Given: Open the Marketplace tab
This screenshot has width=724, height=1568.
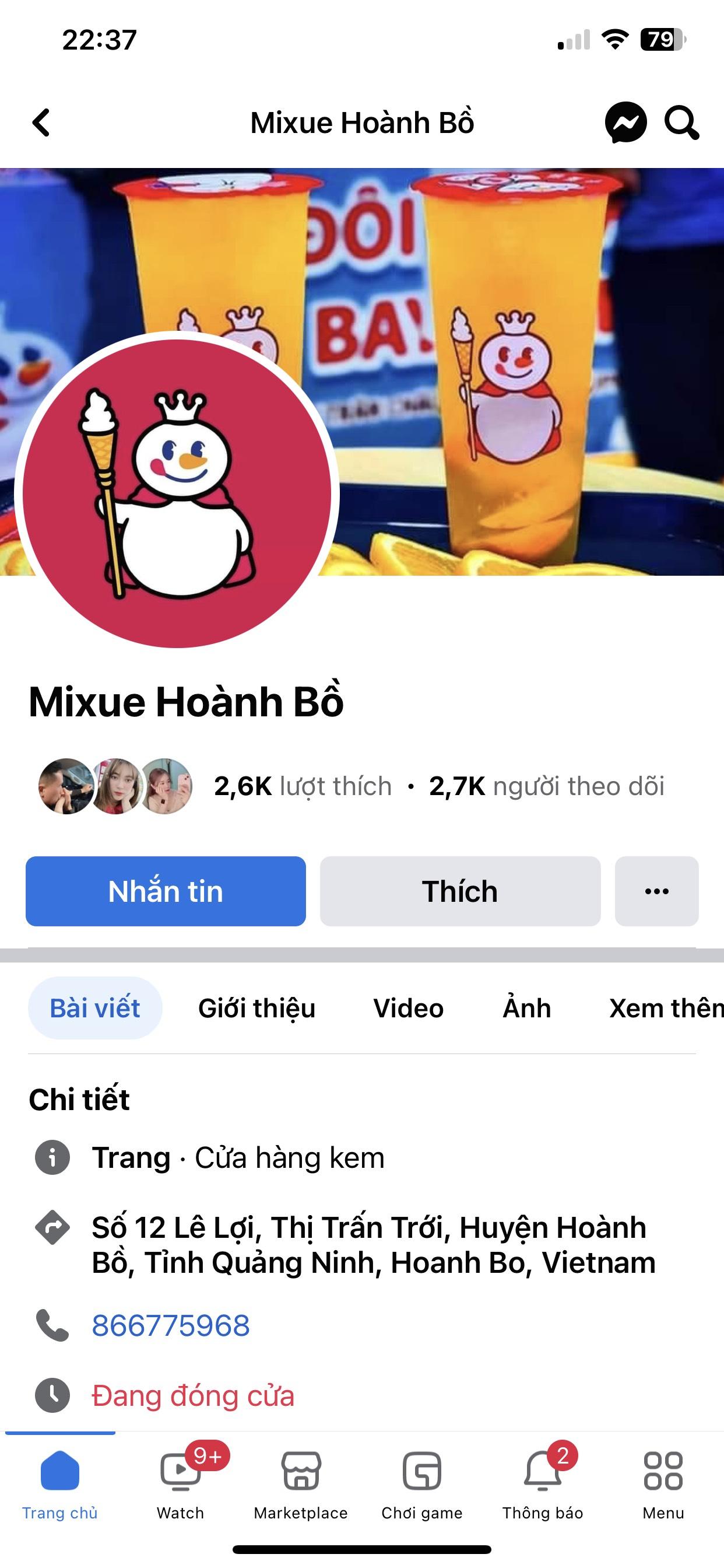Looking at the screenshot, I should point(301,1482).
